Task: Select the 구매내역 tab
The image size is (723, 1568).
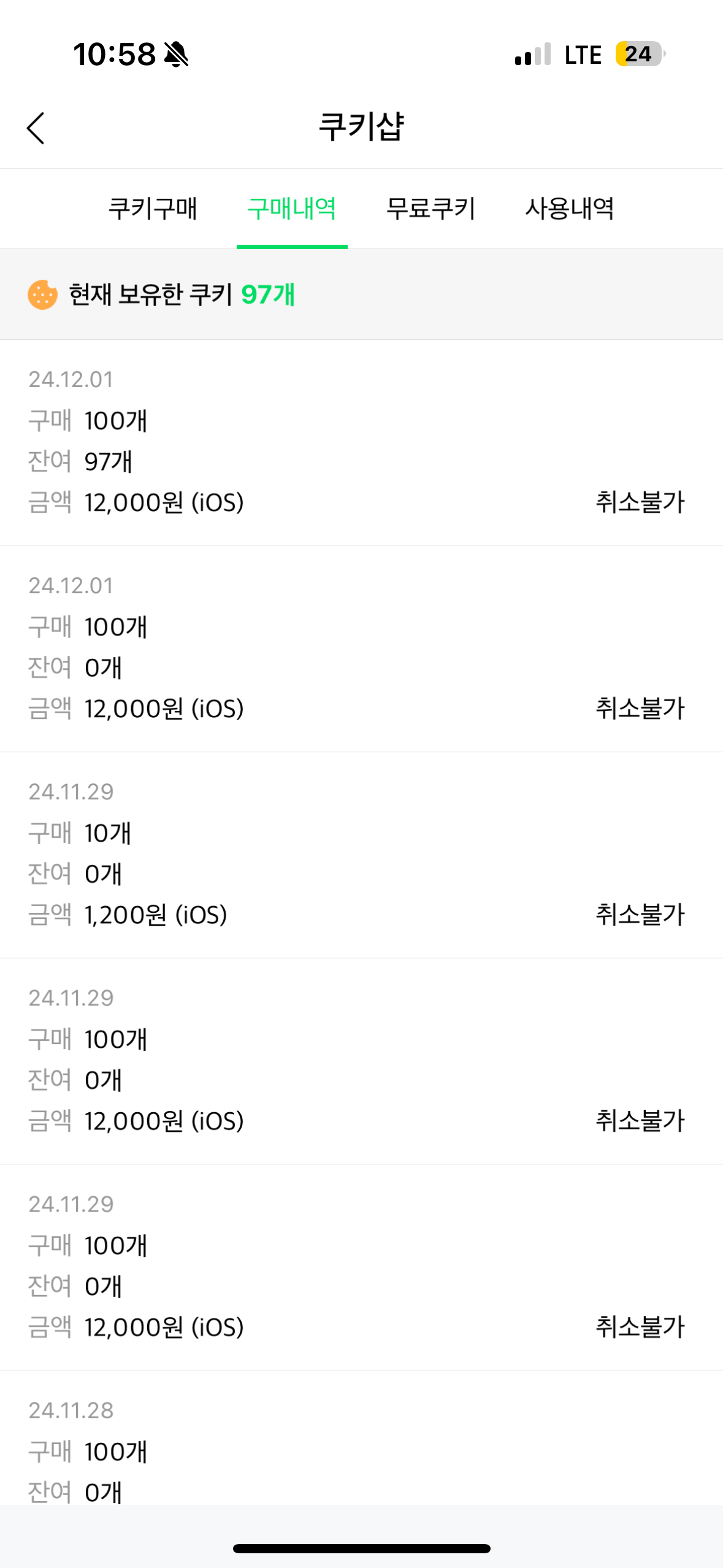Action: (x=292, y=209)
